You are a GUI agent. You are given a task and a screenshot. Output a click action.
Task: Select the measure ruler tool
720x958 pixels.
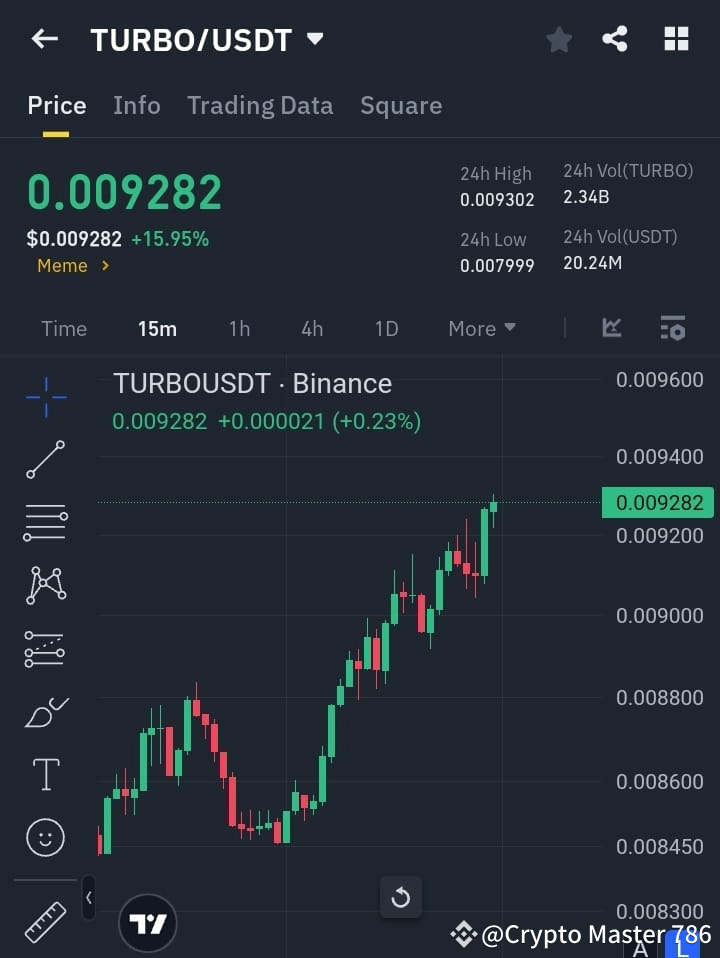coord(45,922)
